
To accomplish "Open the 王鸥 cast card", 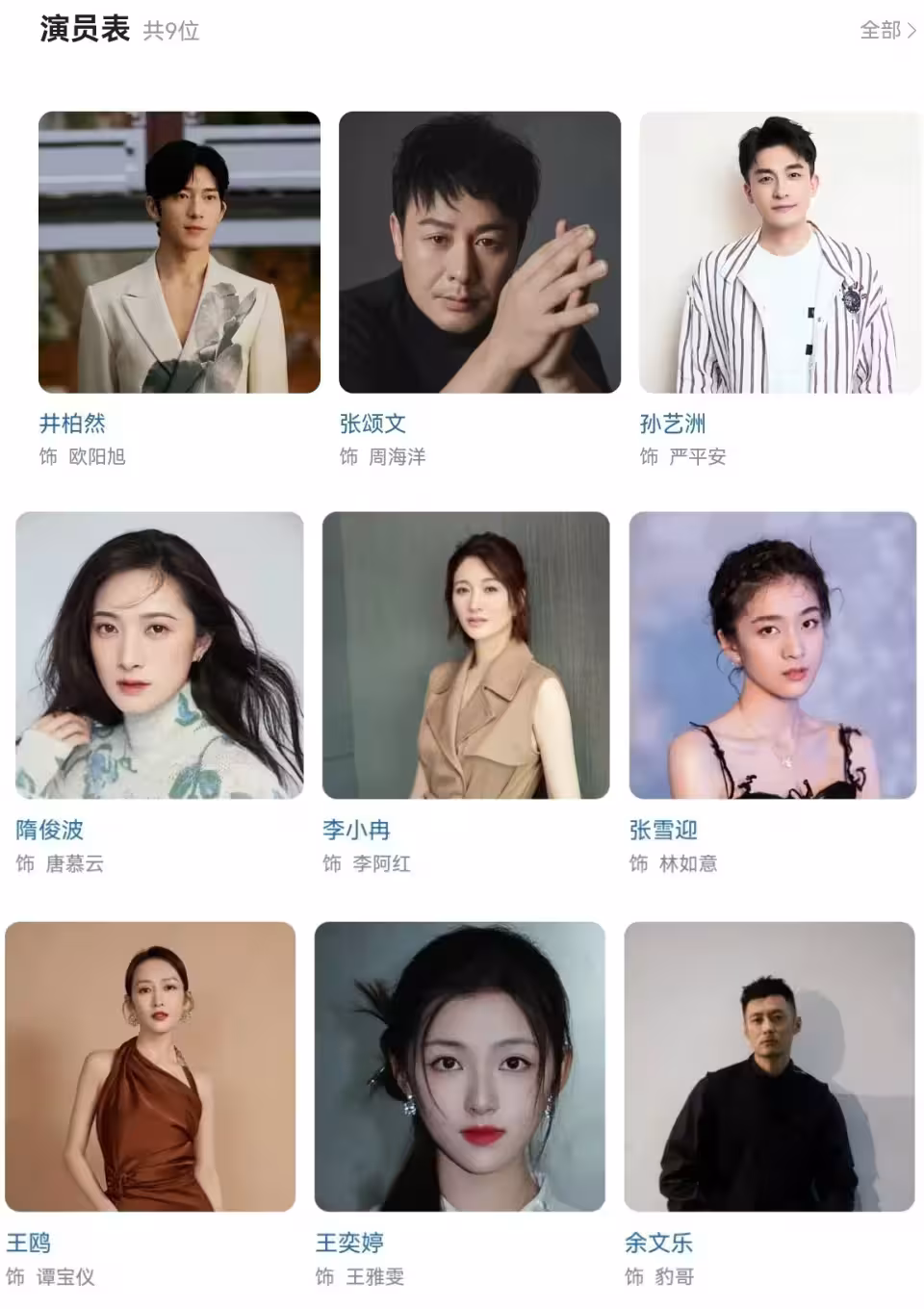I will pos(150,1066).
